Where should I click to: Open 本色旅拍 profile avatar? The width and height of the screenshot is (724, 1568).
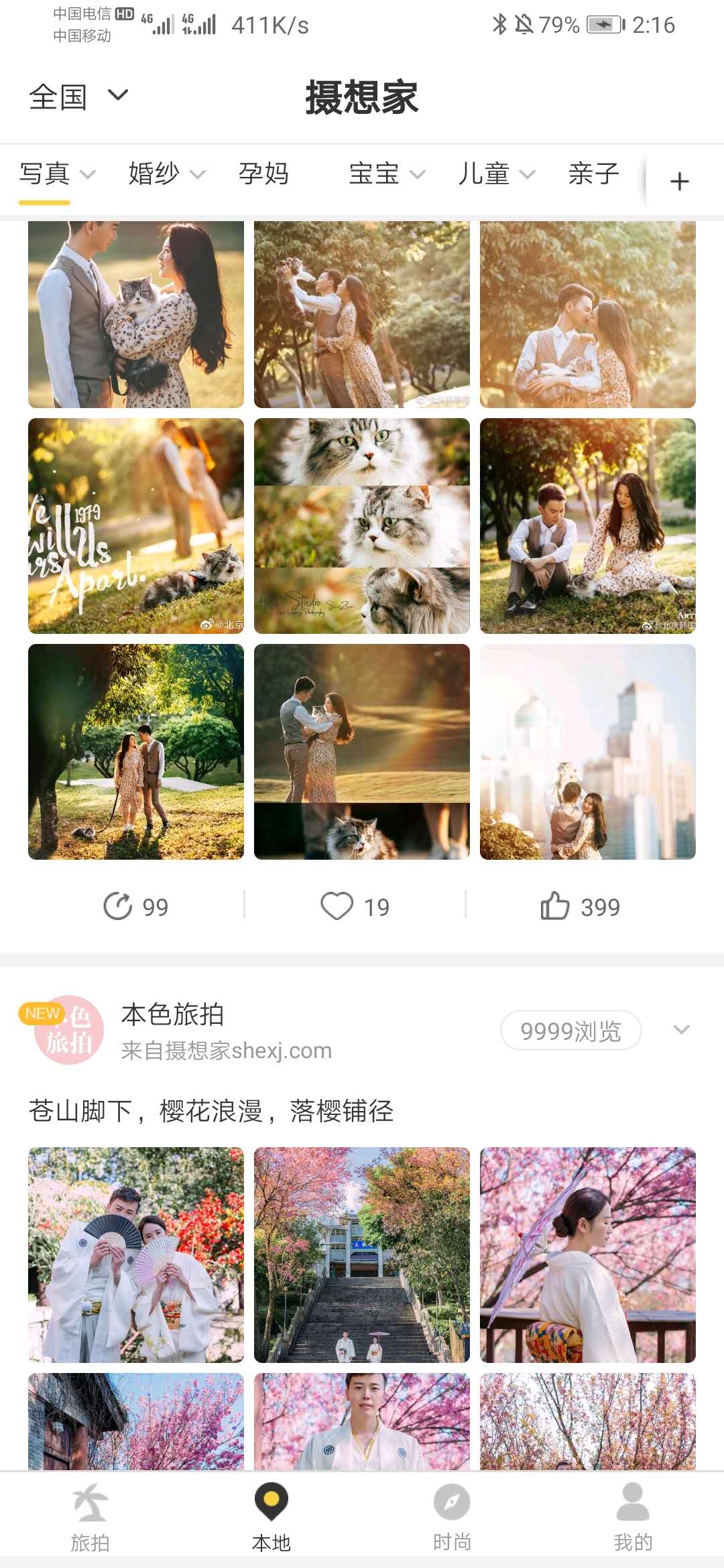pyautogui.click(x=68, y=1030)
